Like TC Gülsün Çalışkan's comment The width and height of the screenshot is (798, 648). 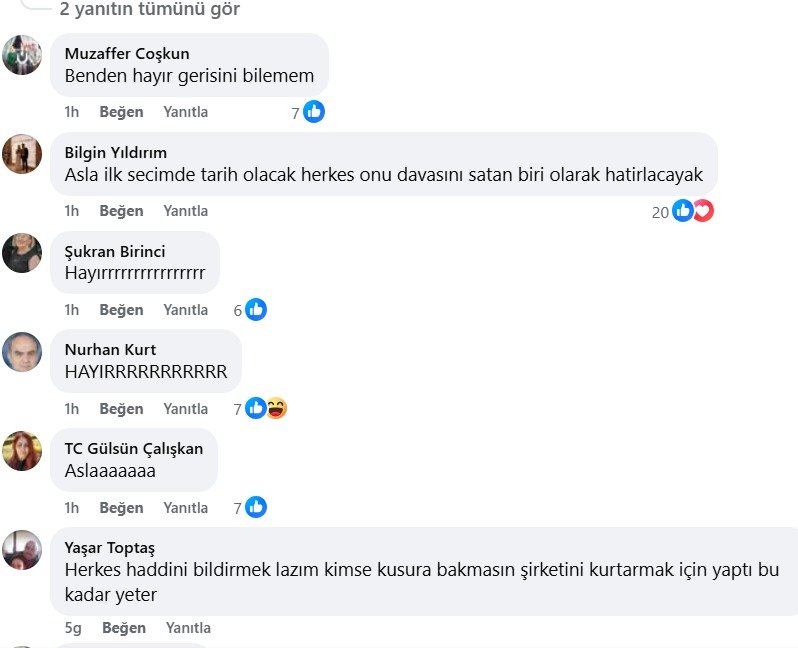(x=121, y=508)
